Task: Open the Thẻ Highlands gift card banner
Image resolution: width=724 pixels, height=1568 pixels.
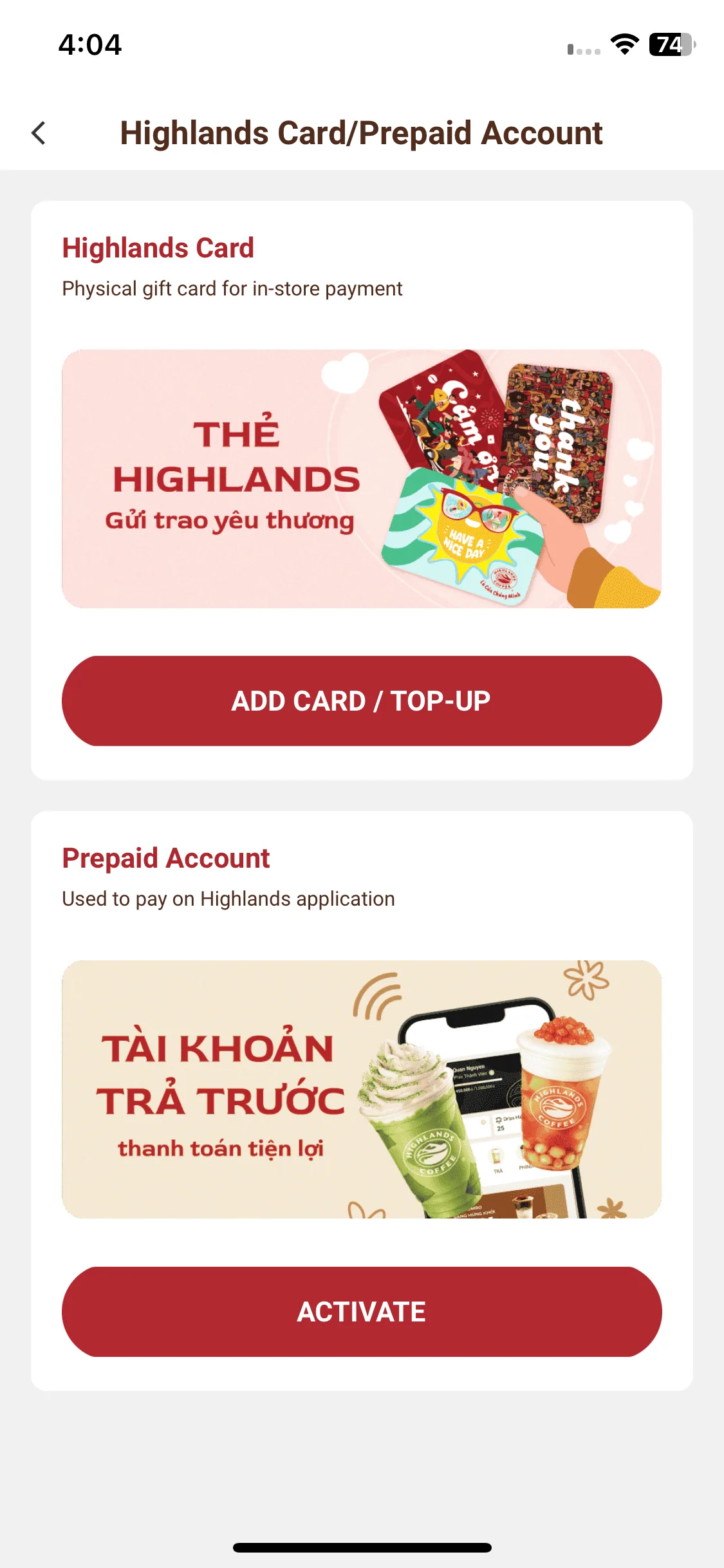Action: [x=362, y=479]
